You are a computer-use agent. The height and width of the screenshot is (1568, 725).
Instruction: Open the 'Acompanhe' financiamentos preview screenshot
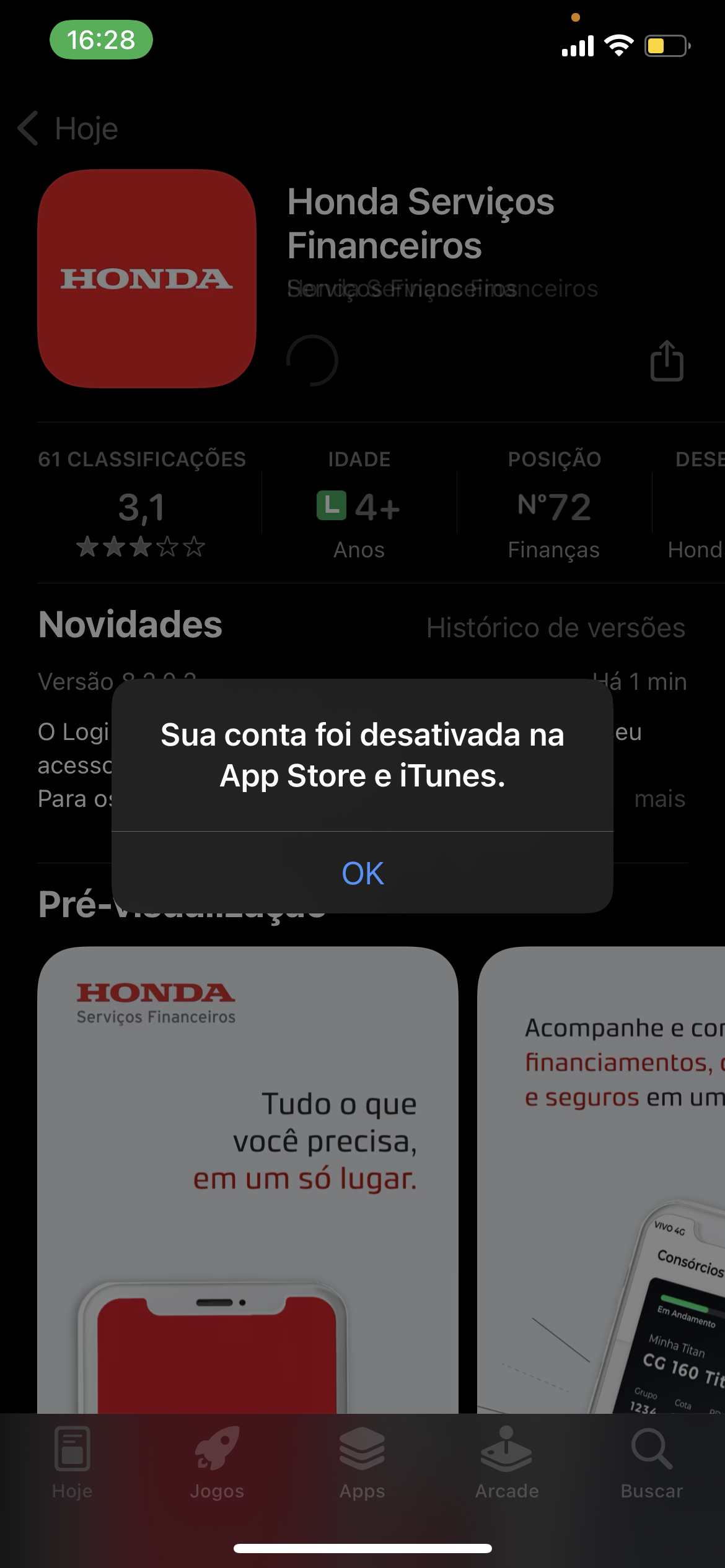601,1177
